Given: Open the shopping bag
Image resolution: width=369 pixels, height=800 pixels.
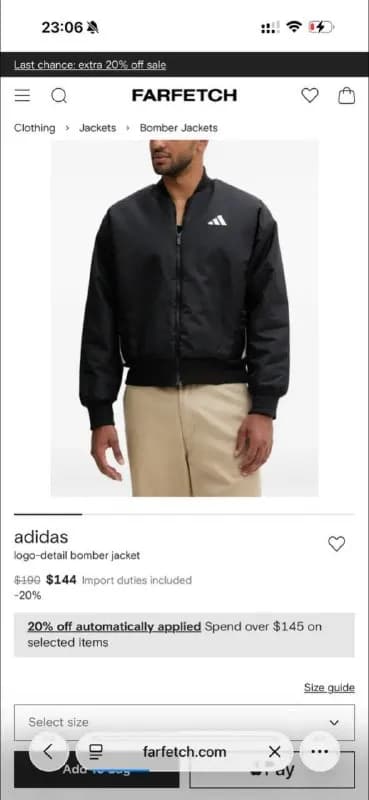Looking at the screenshot, I should pos(347,95).
